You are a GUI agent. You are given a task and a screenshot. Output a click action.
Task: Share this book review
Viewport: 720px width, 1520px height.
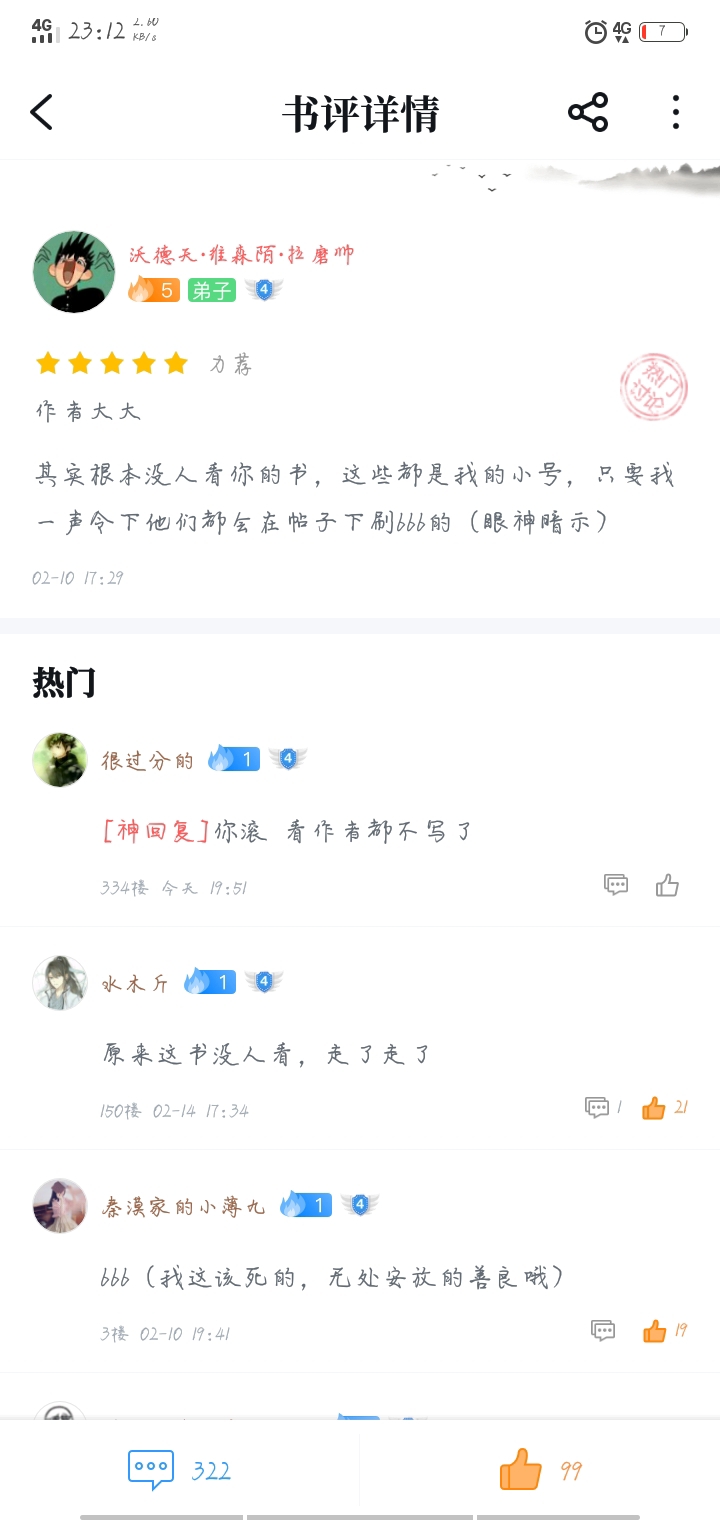click(588, 112)
